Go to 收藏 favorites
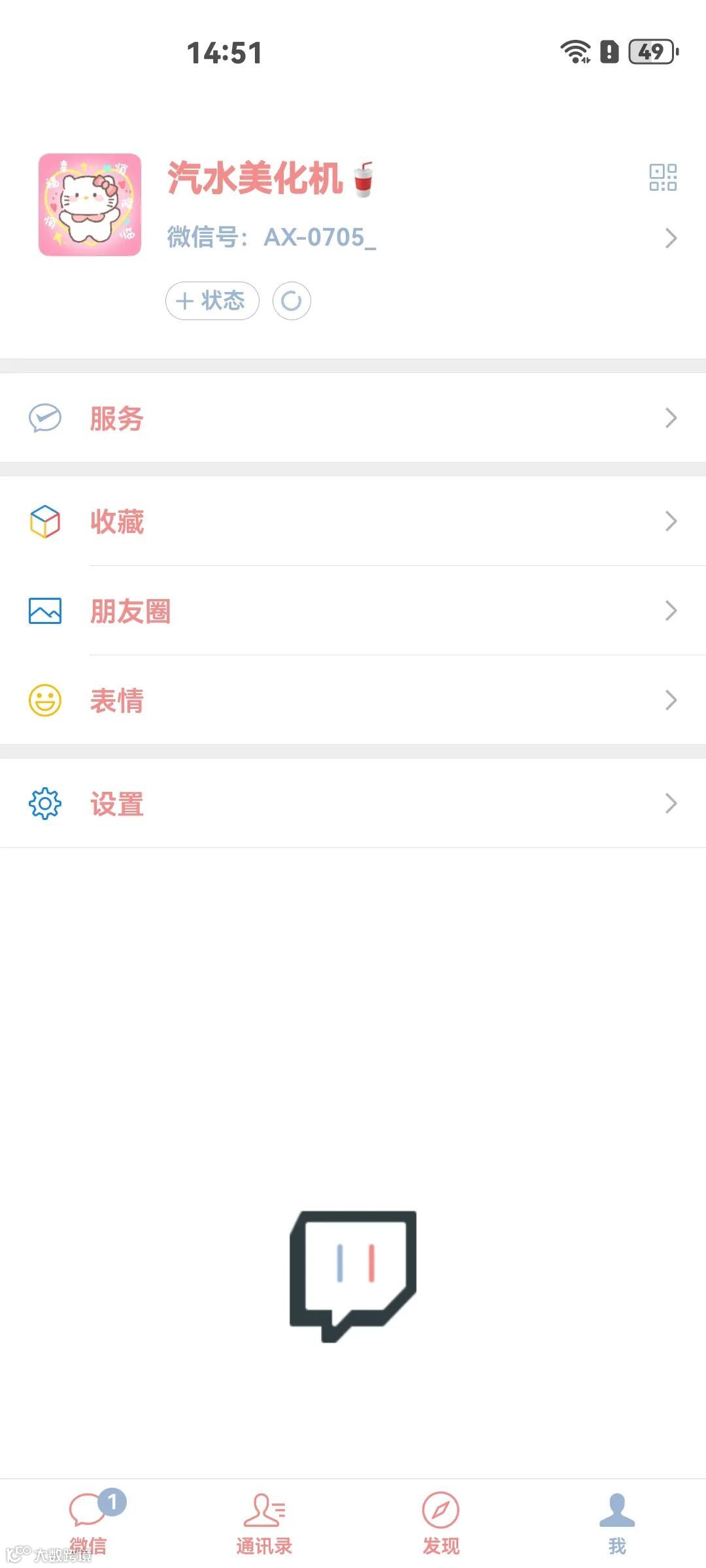The image size is (706, 1568). pyautogui.click(x=353, y=521)
